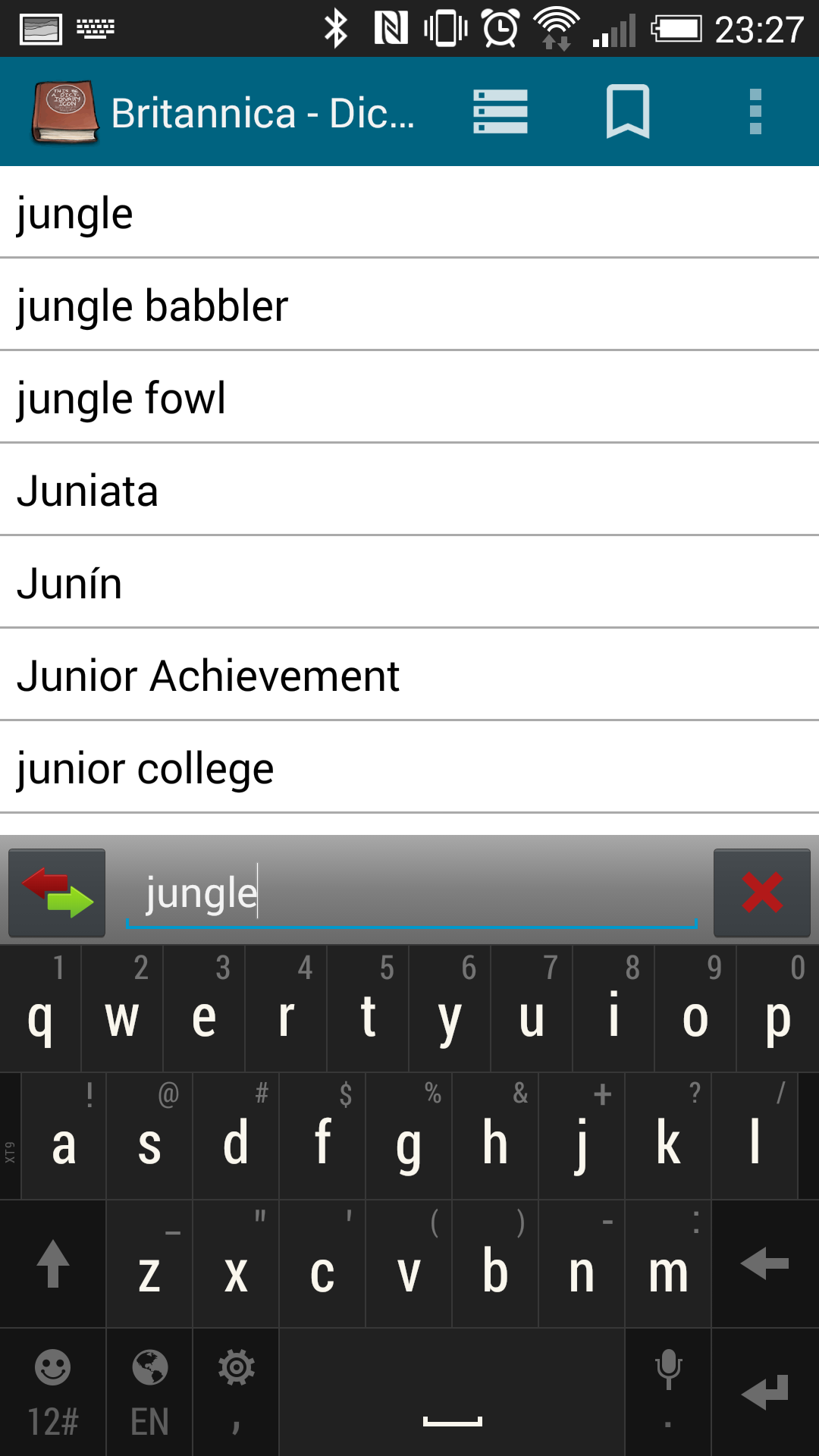Open the Junín entry

pos(409,583)
